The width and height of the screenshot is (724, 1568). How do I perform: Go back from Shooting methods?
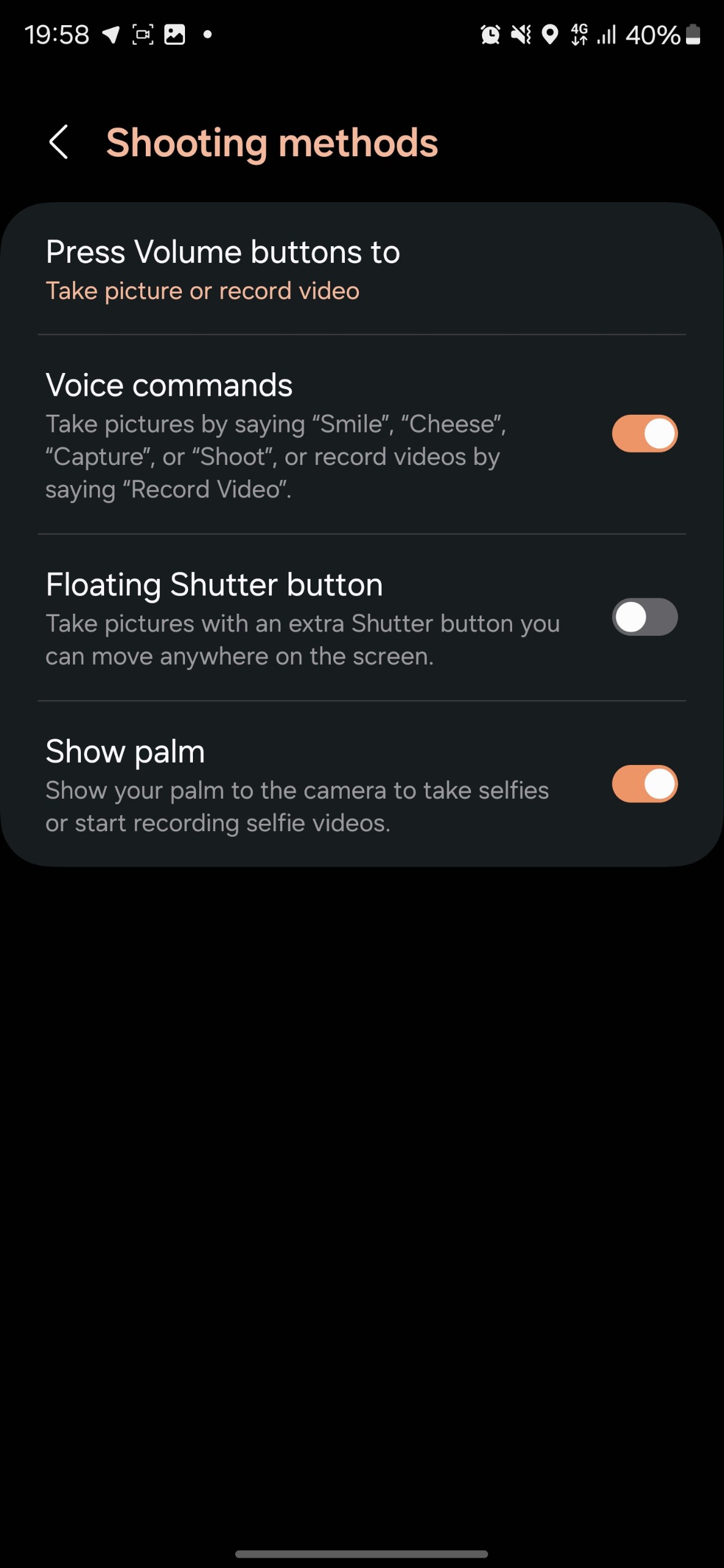tap(59, 142)
